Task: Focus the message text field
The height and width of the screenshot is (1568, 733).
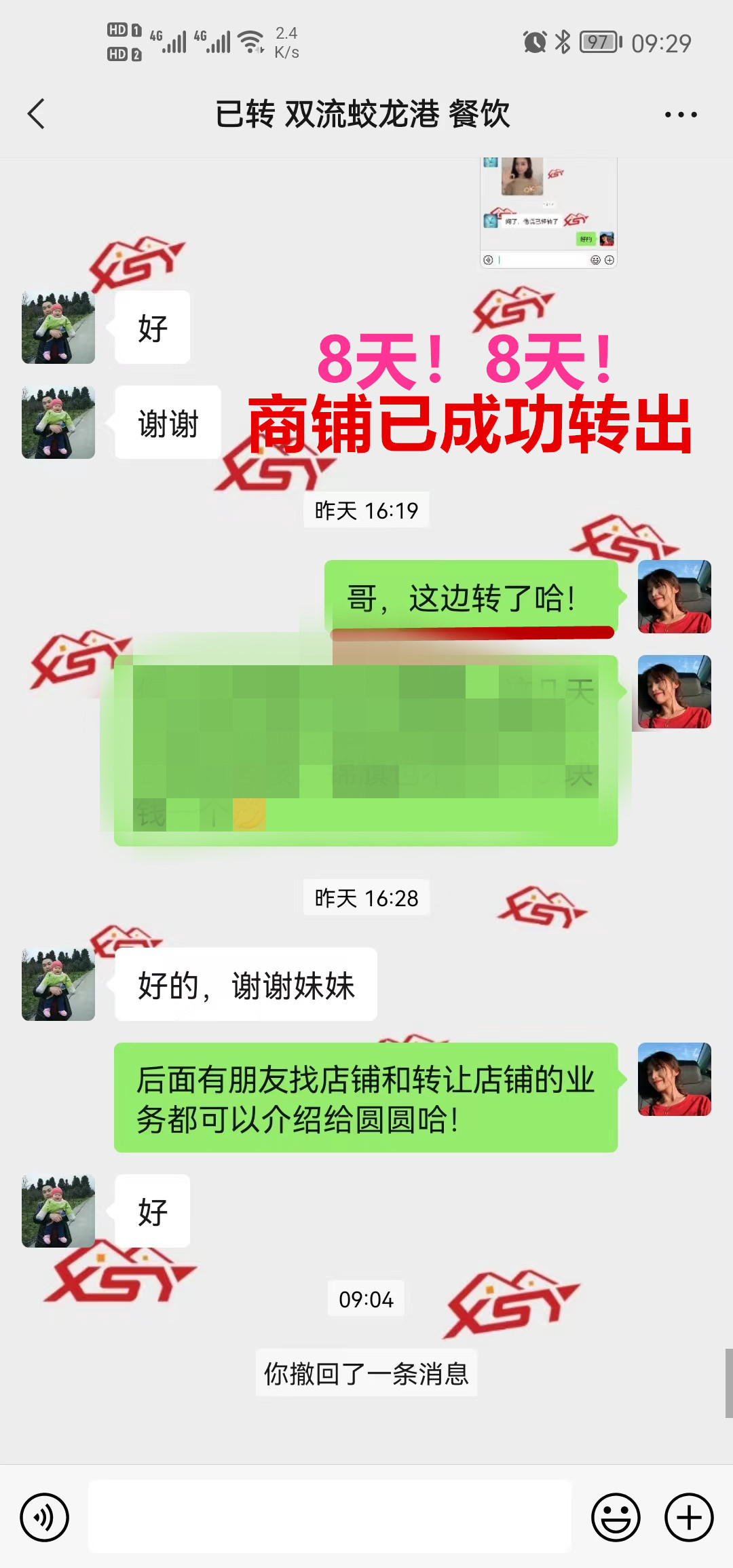Action: tap(330, 1517)
